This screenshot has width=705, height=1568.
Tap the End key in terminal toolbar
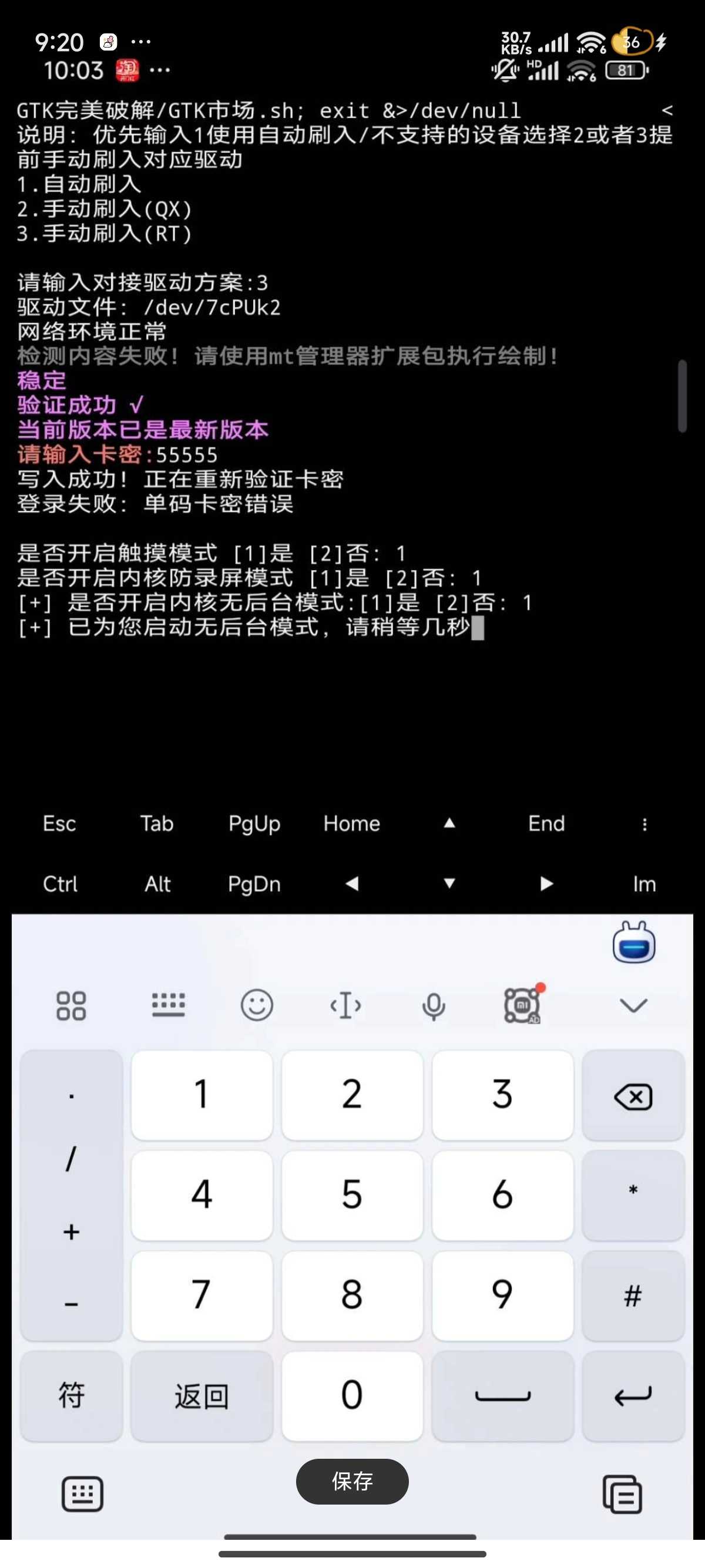[547, 823]
